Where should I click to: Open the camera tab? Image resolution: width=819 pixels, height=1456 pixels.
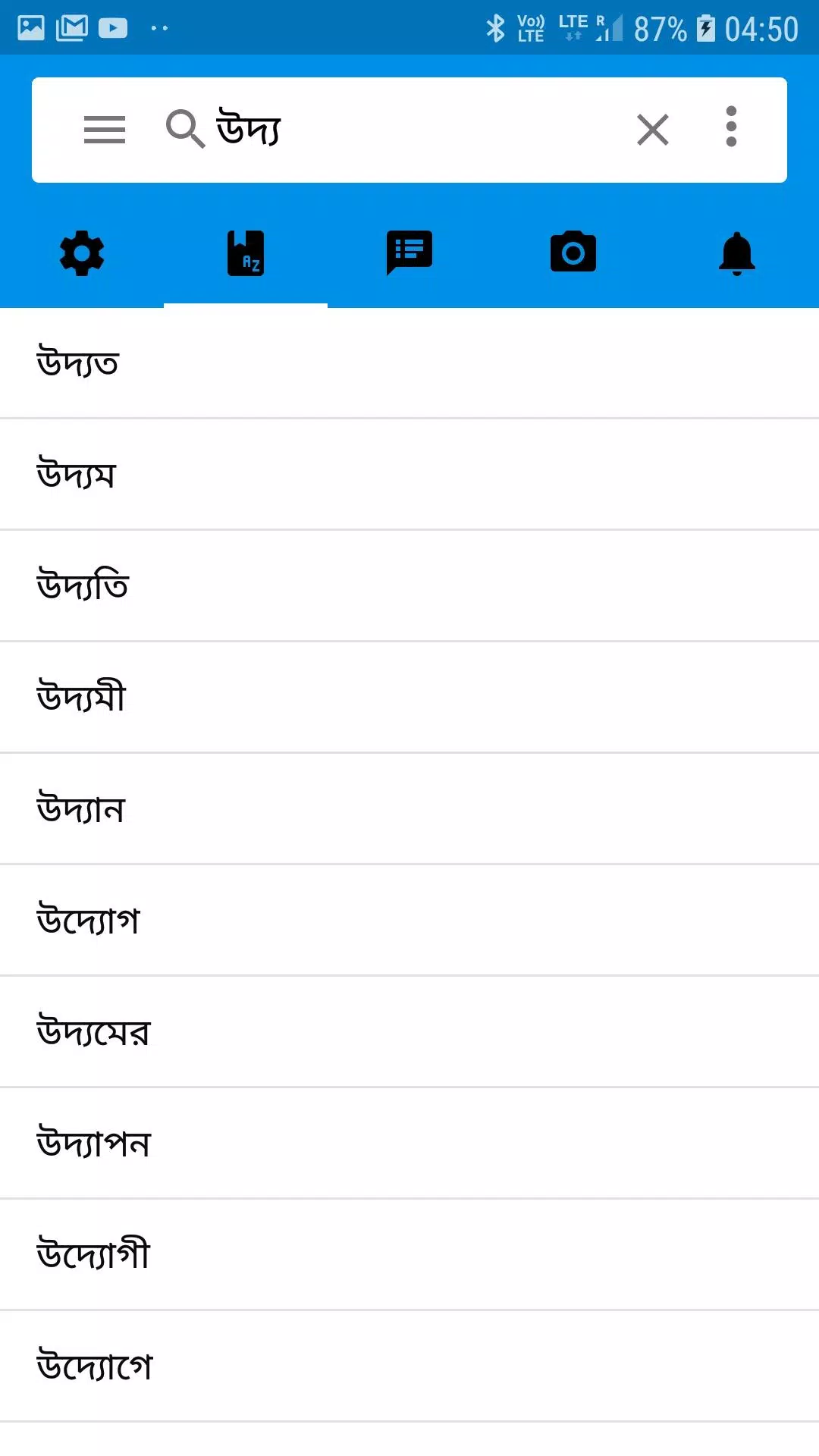pos(573,253)
